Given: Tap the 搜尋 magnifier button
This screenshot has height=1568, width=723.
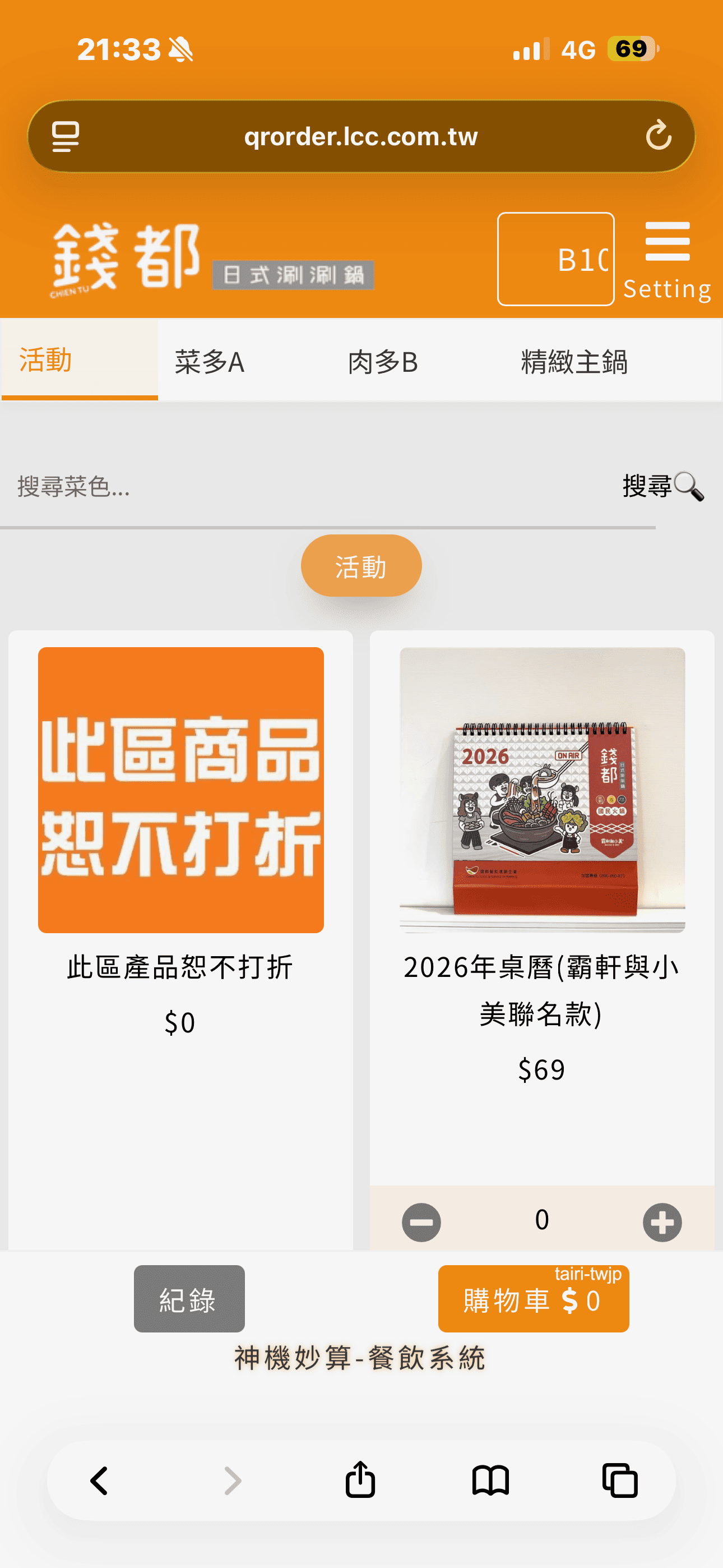Looking at the screenshot, I should point(664,487).
